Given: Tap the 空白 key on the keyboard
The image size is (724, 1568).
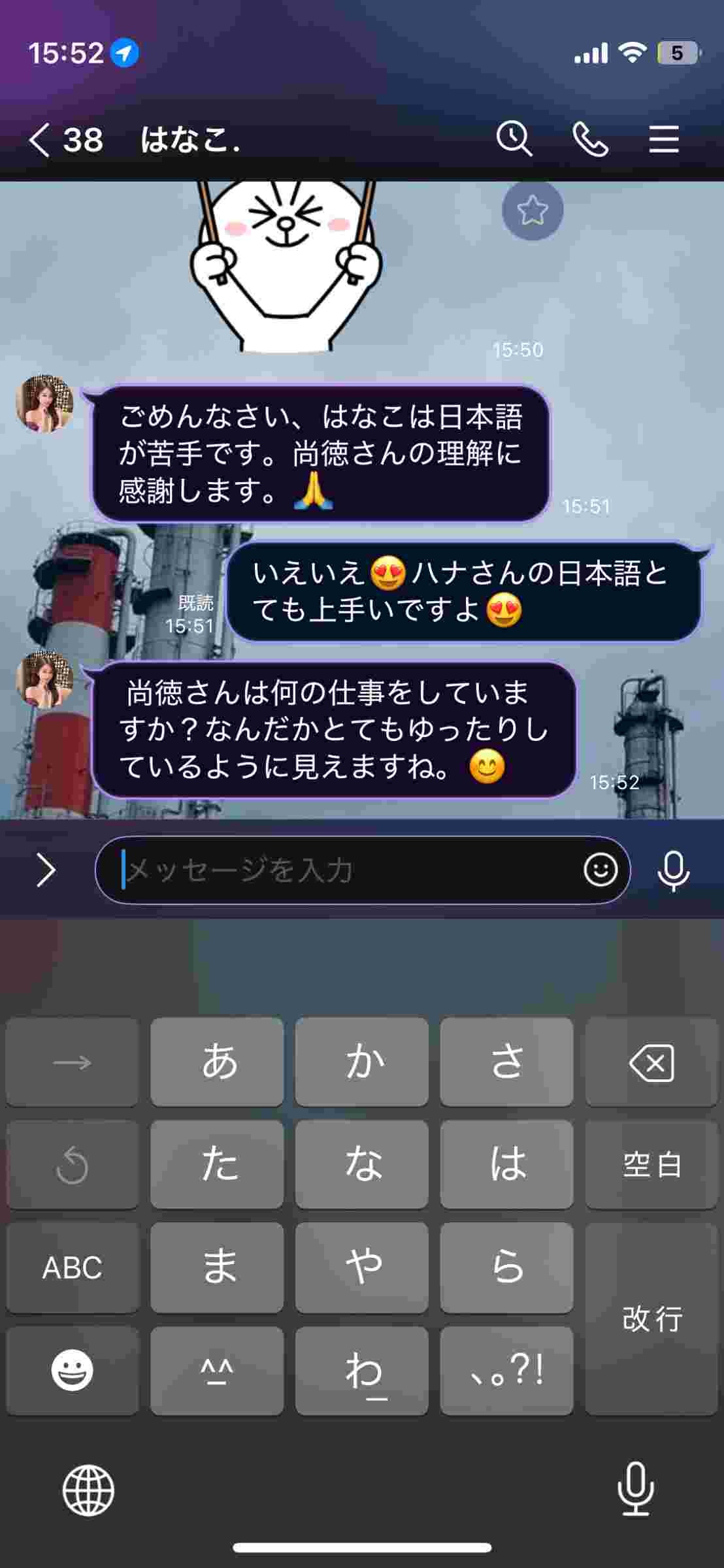Looking at the screenshot, I should [651, 1164].
